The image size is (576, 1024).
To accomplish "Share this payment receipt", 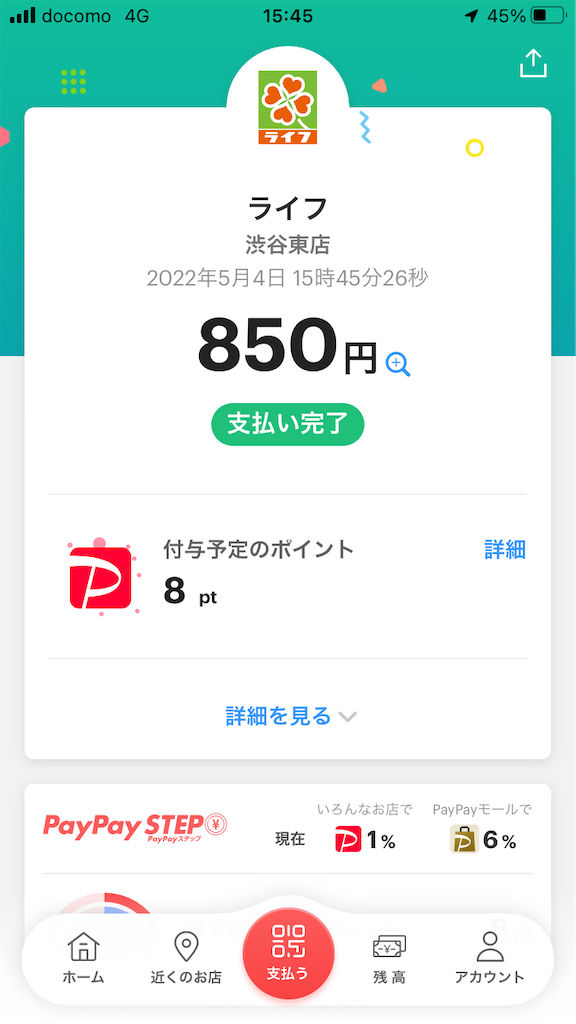I will [533, 64].
